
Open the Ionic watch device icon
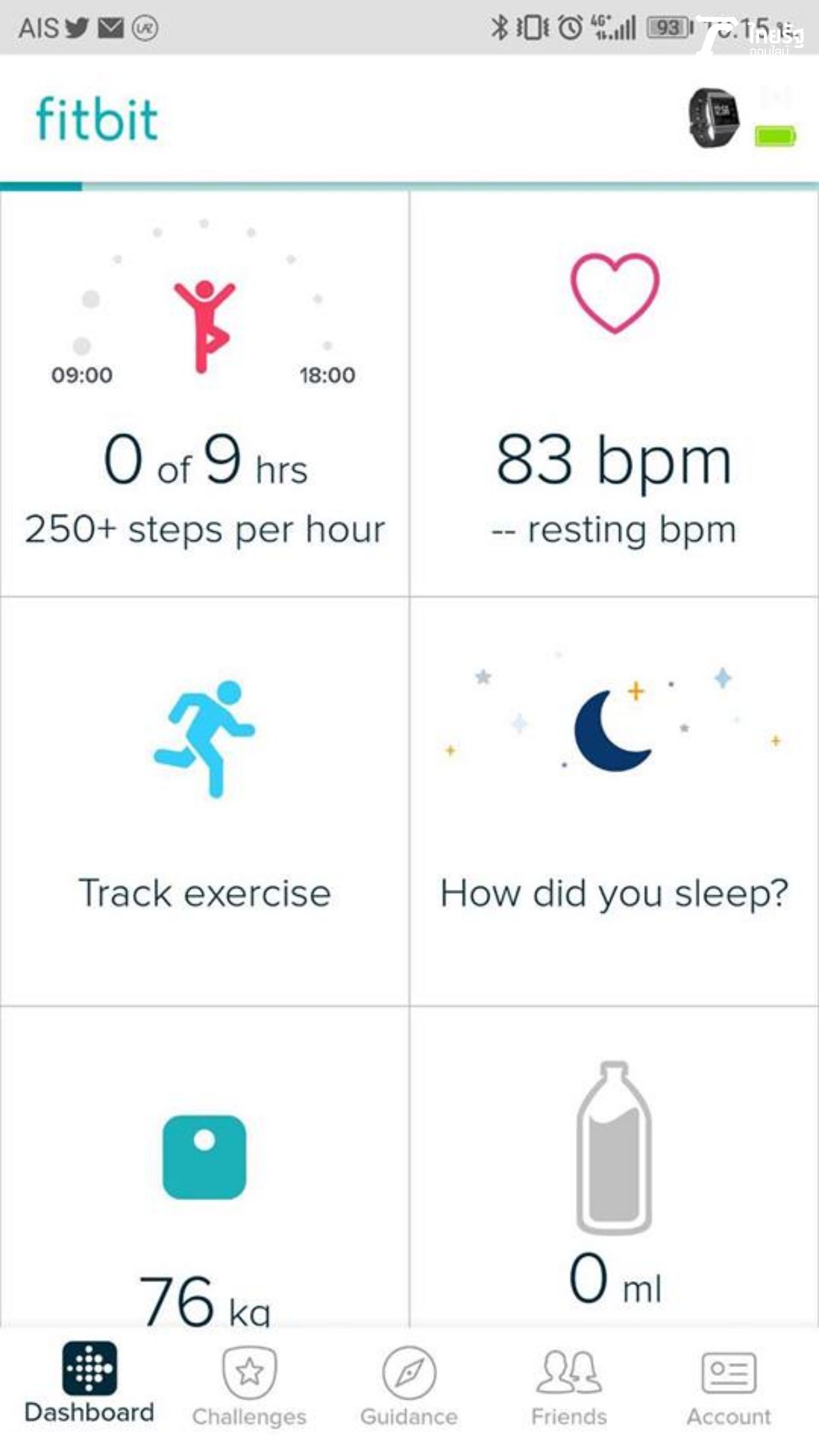pyautogui.click(x=713, y=118)
